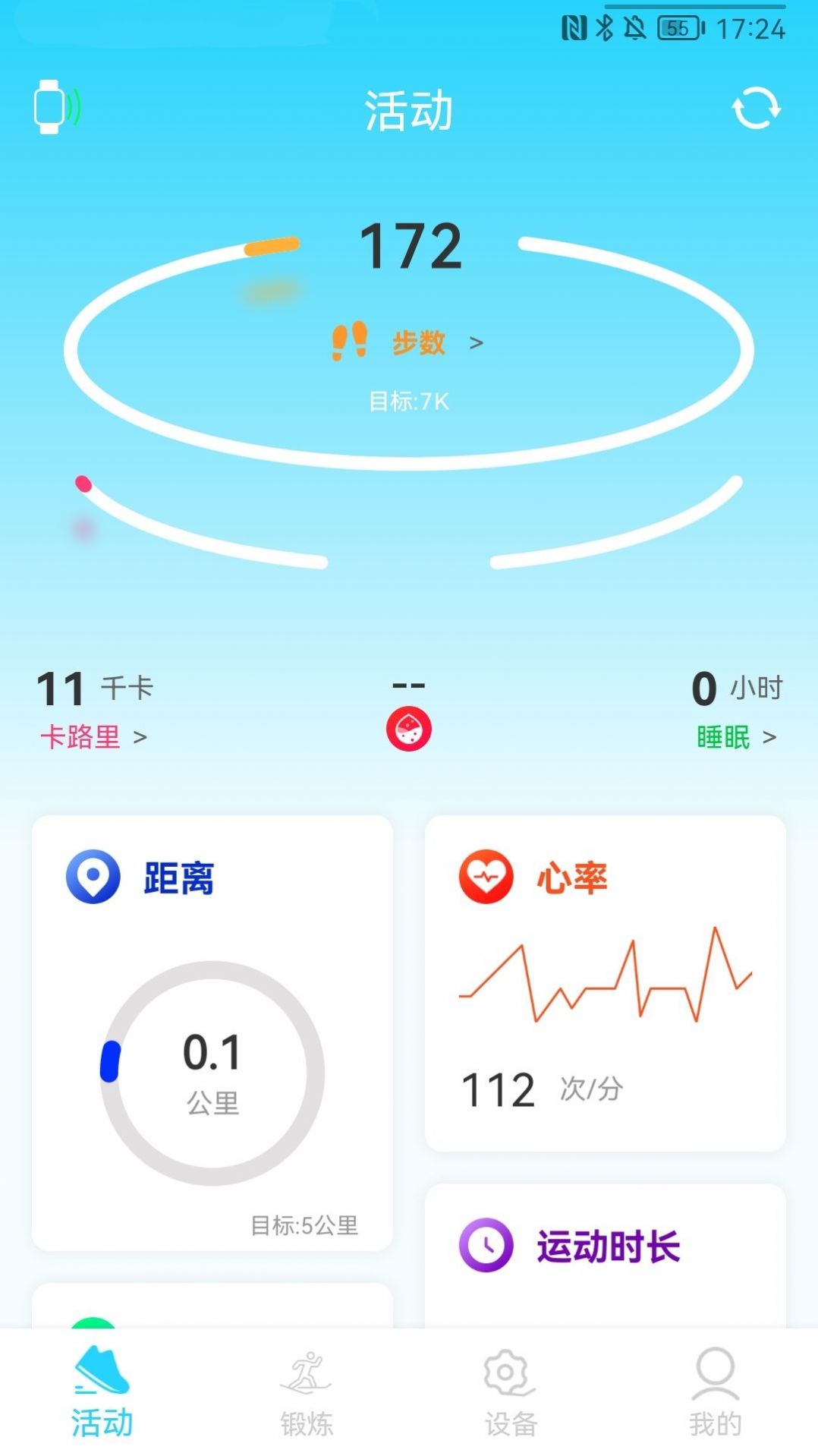Expand step details via the 步数 arrow
This screenshot has width=818, height=1456.
click(477, 343)
